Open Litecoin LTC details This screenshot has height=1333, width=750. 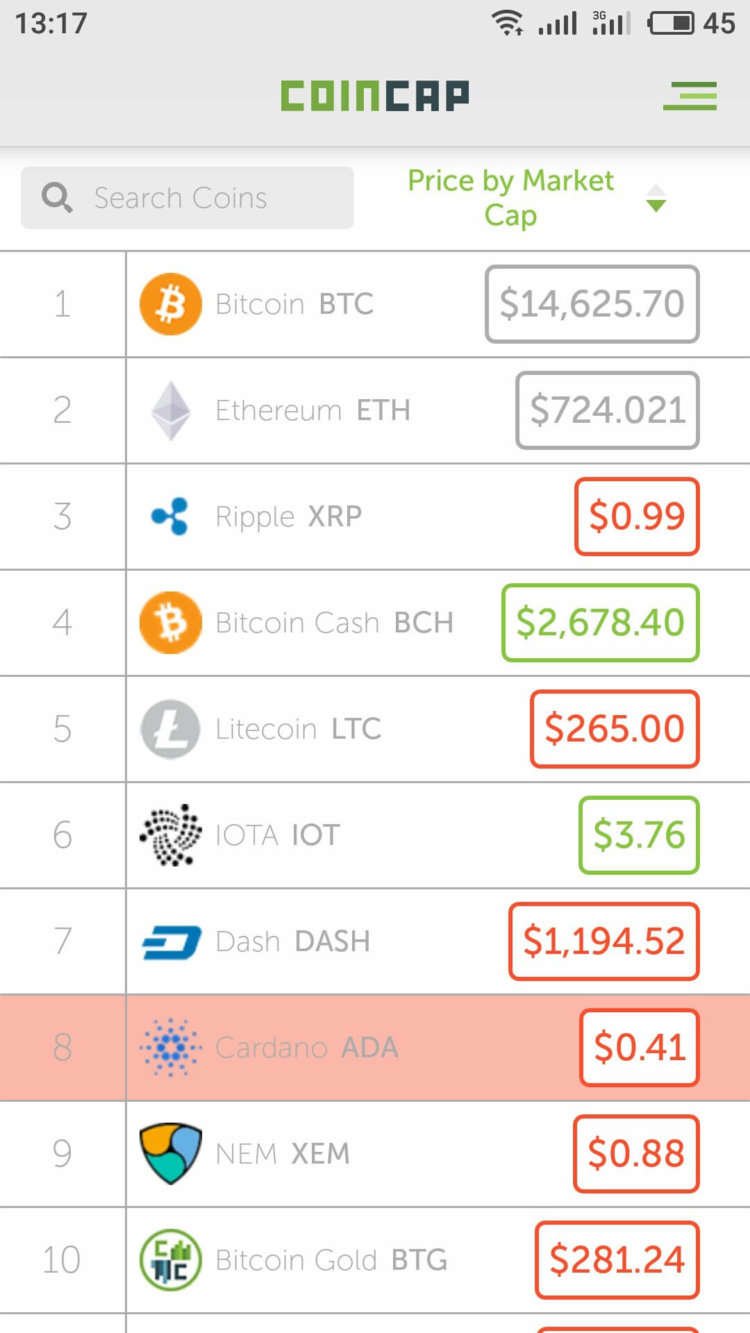tap(298, 729)
